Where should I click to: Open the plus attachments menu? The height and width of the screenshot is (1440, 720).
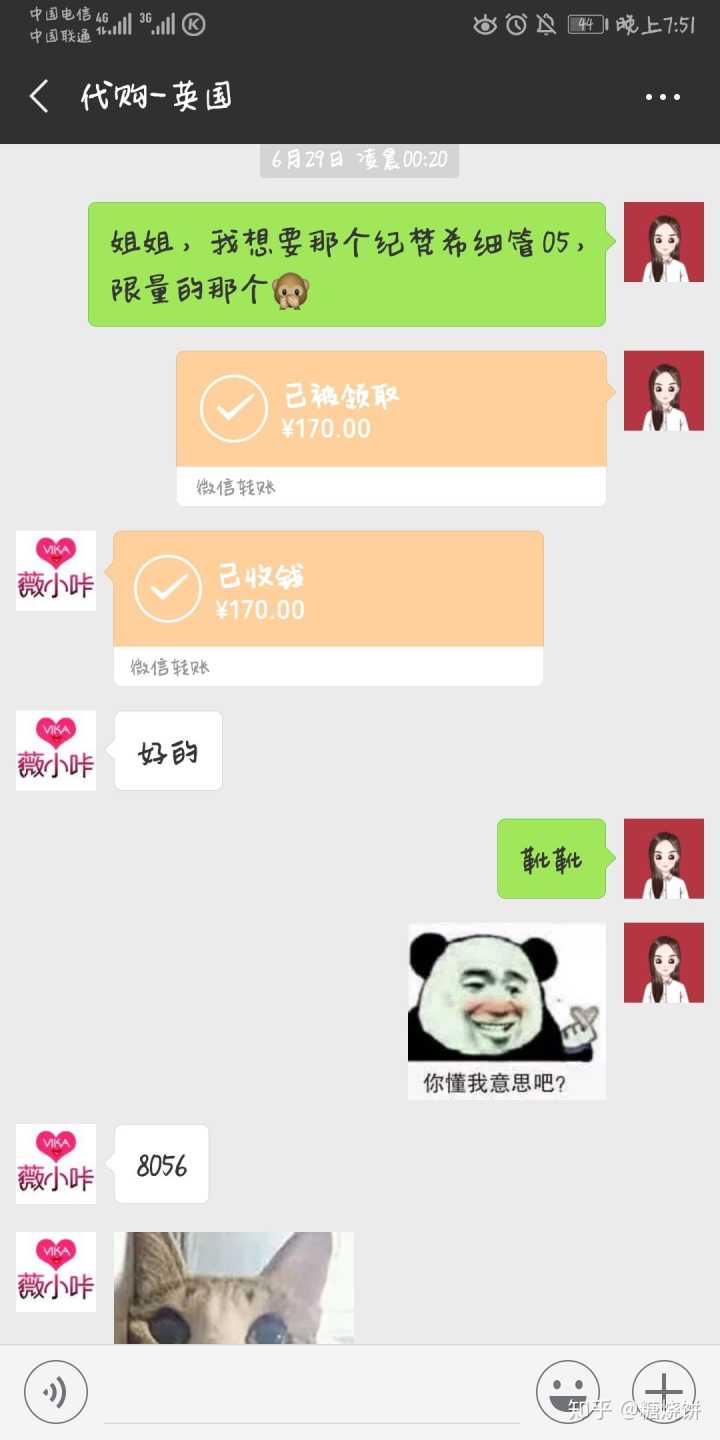click(x=663, y=1391)
